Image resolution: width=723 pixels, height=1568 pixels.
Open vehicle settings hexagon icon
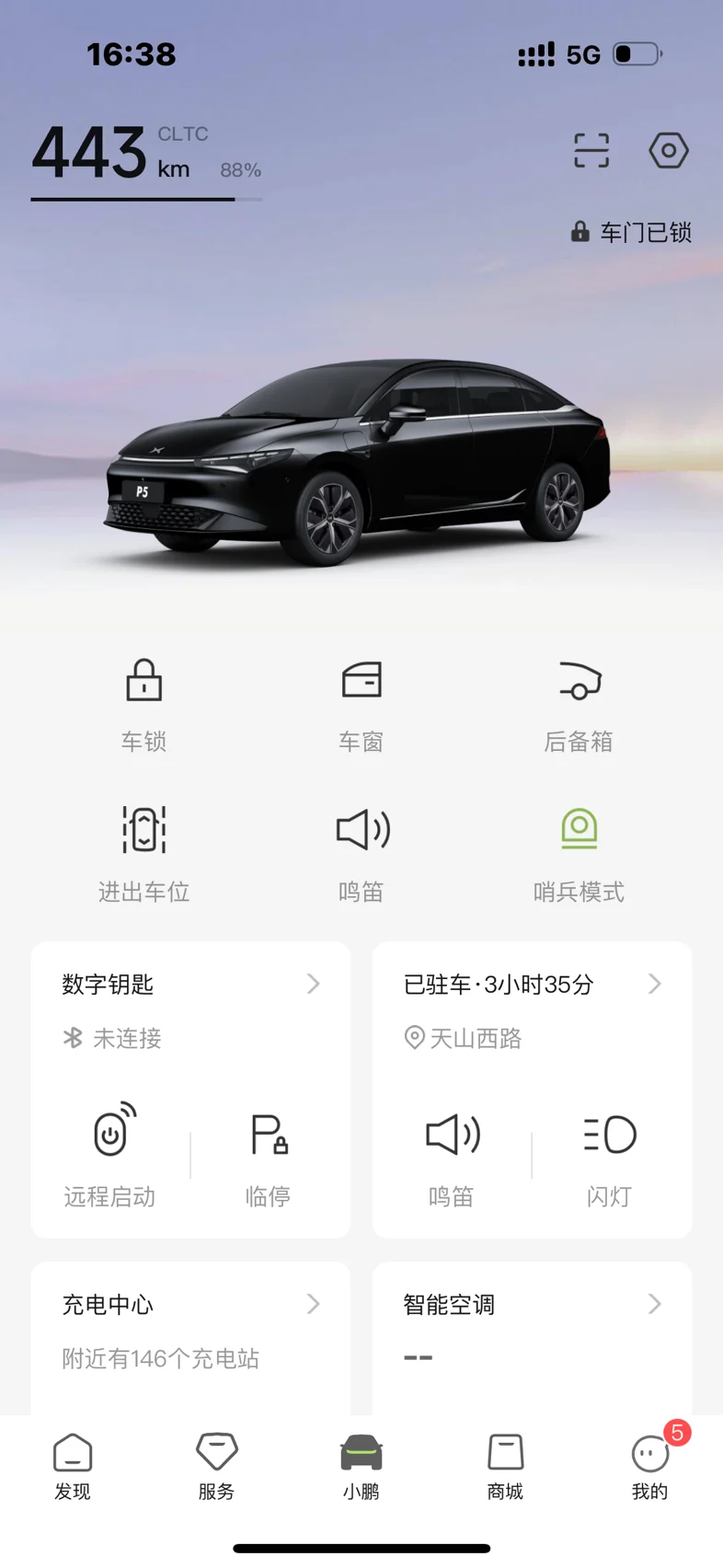669,151
